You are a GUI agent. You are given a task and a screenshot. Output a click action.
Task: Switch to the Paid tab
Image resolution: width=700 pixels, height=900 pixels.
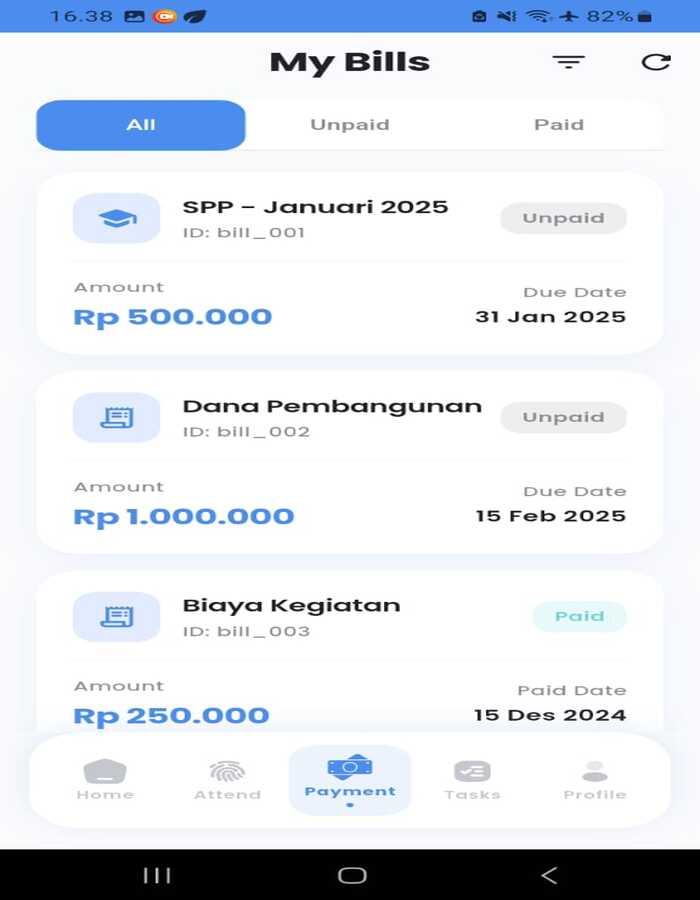pyautogui.click(x=558, y=125)
